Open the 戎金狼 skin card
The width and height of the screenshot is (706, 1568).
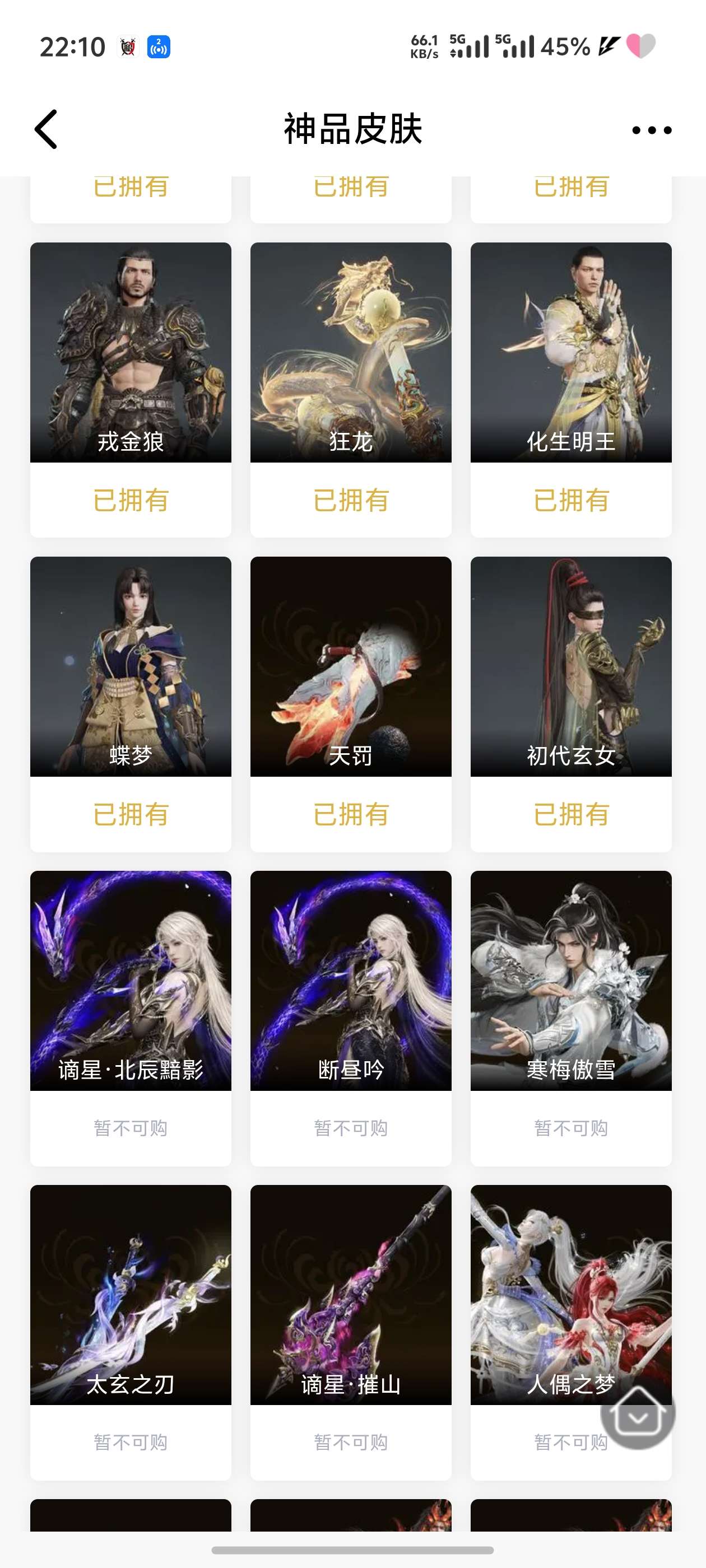(x=131, y=353)
